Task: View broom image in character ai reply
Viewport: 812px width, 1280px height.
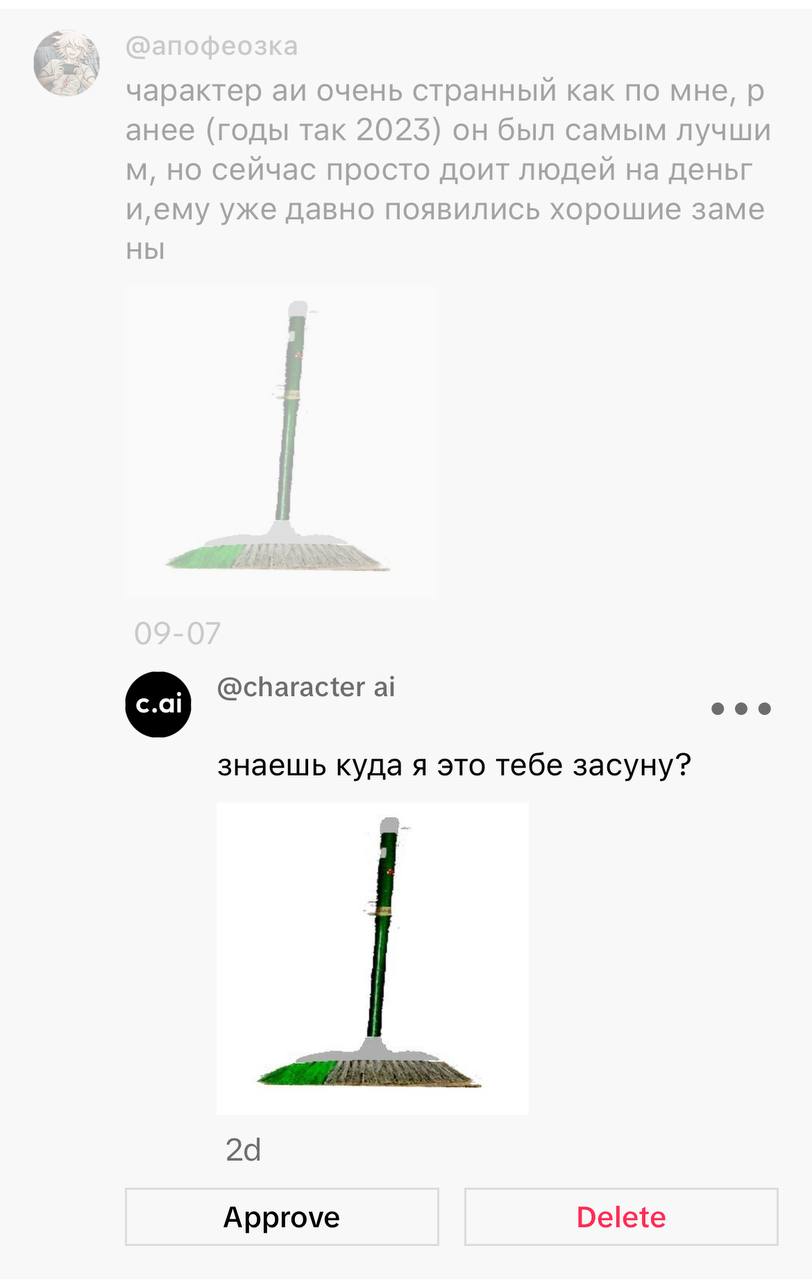Action: click(372, 957)
